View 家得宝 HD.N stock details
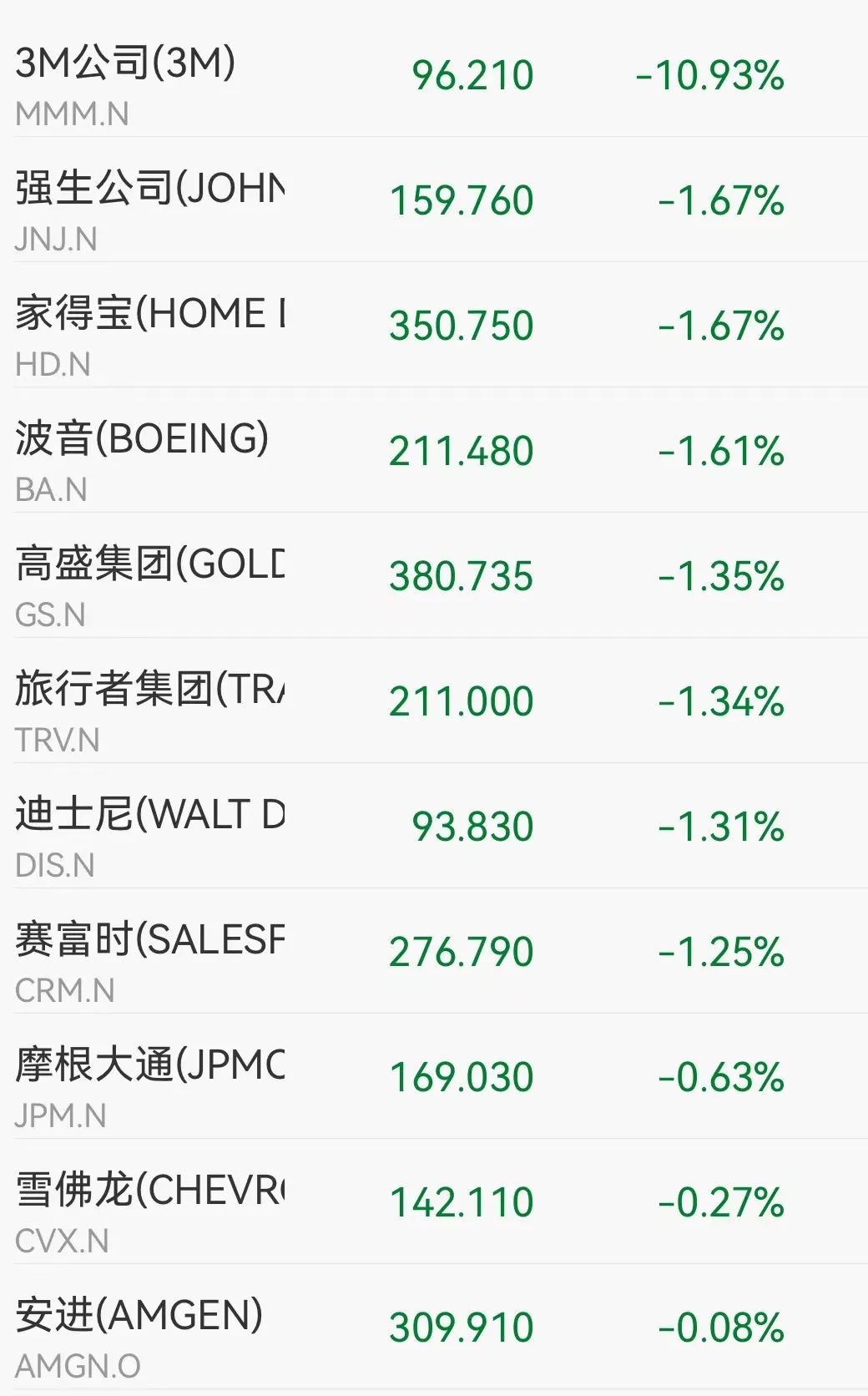The height and width of the screenshot is (1396, 868). tap(434, 325)
